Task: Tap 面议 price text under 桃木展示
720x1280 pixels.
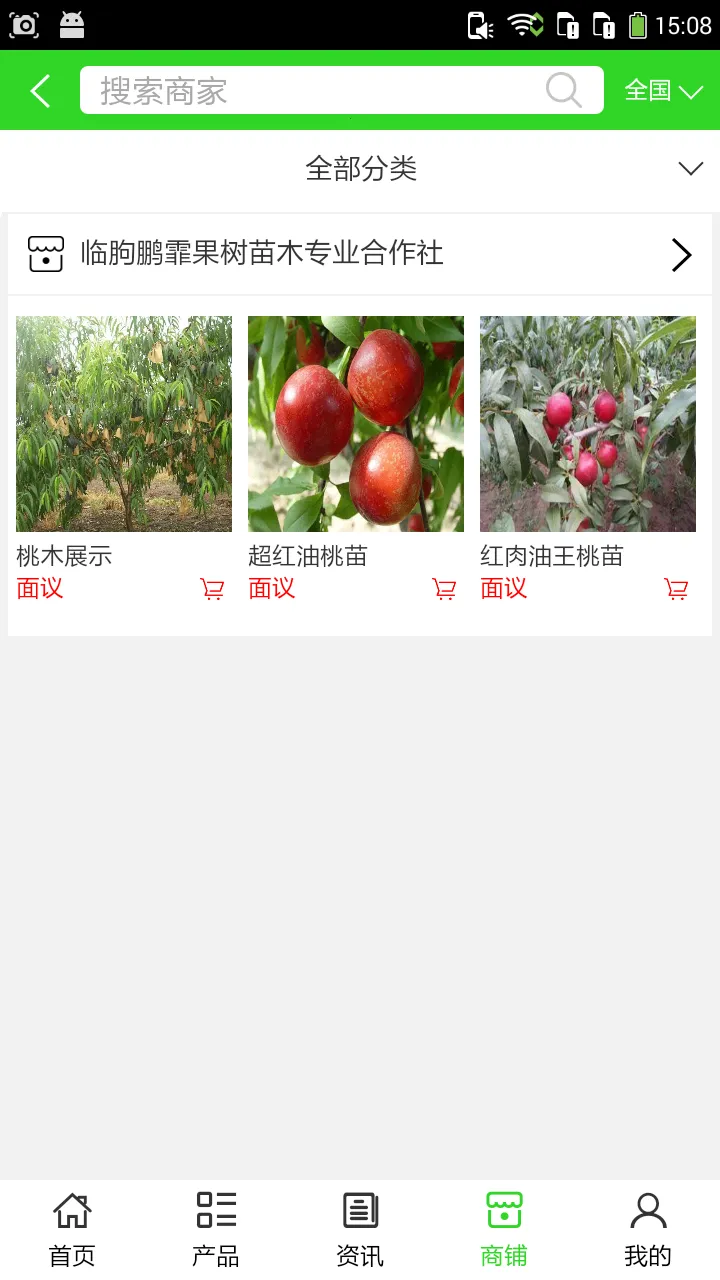Action: click(39, 589)
